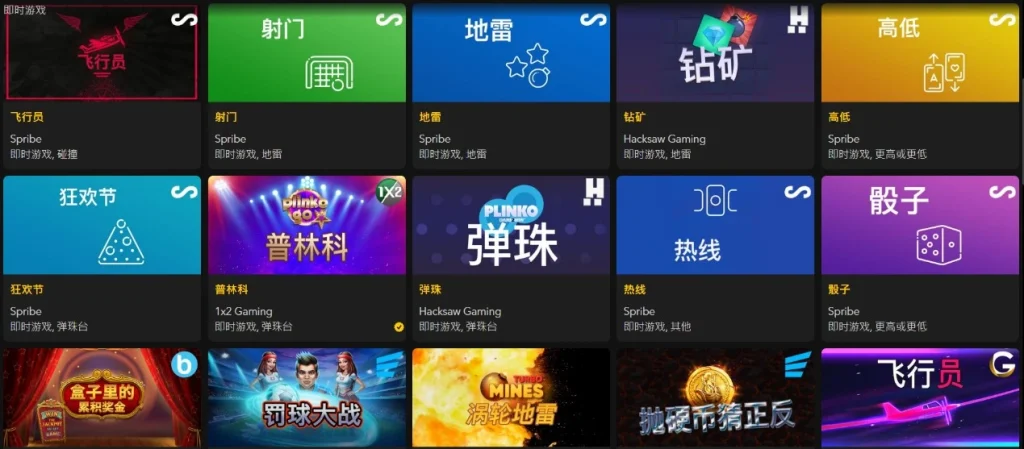Open the 飞行员 card with the G logo
The height and width of the screenshot is (449, 1024).
(x=920, y=398)
